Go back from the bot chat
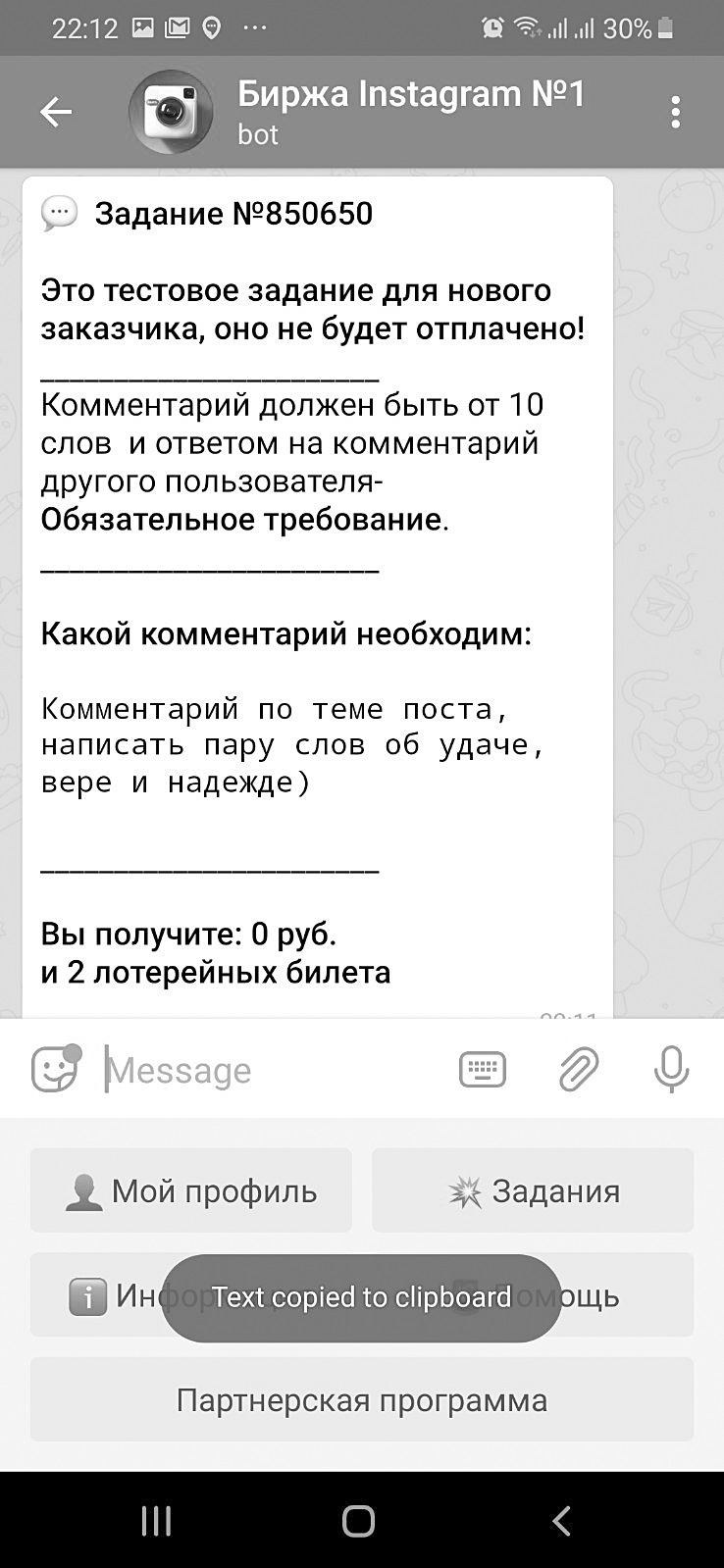 tap(56, 113)
